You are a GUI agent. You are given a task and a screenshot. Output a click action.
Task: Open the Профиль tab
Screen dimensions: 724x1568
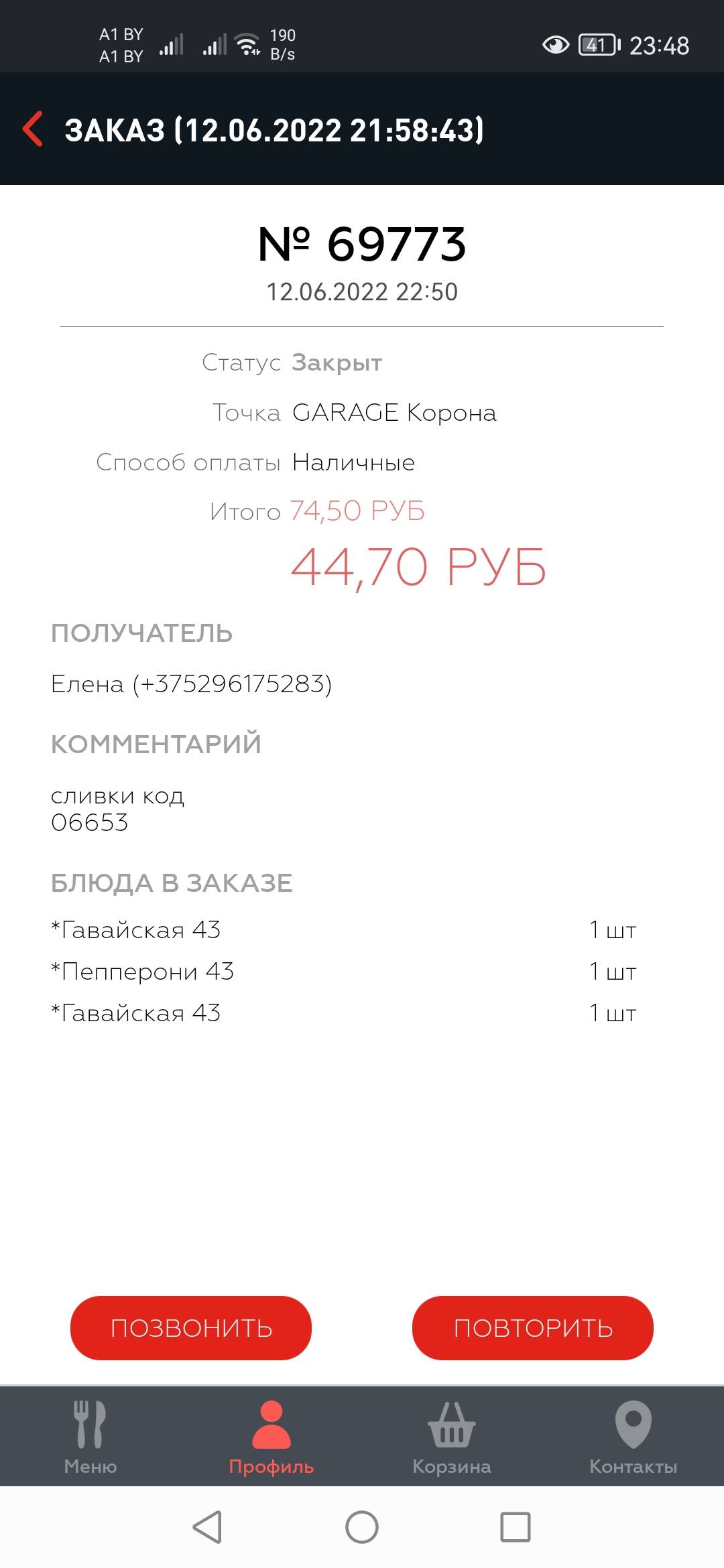click(x=271, y=1437)
